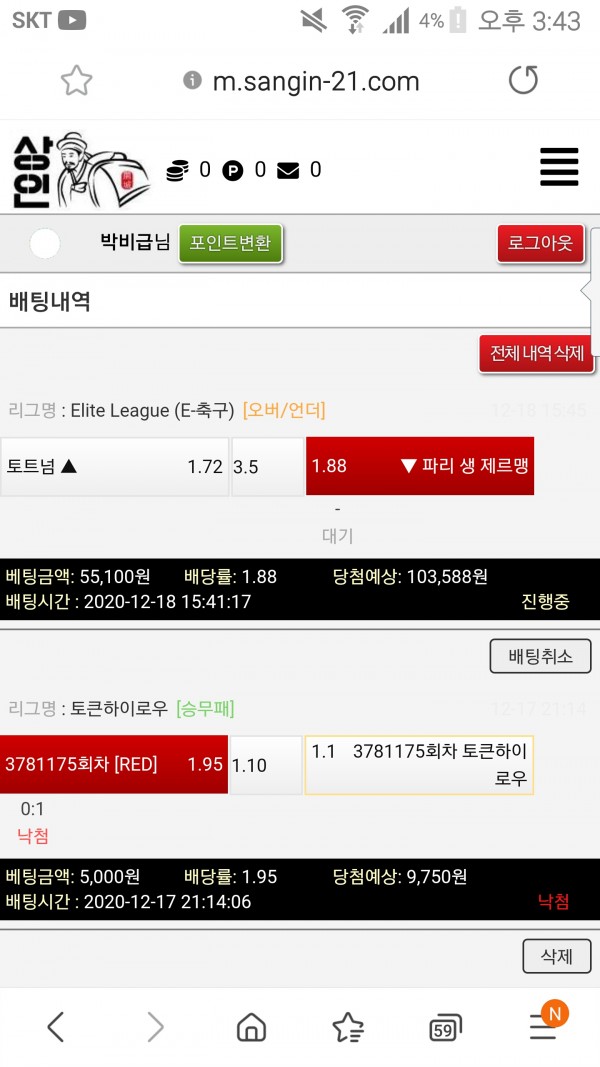Reload the page
Screen dimensions: 600x1067
[523, 81]
